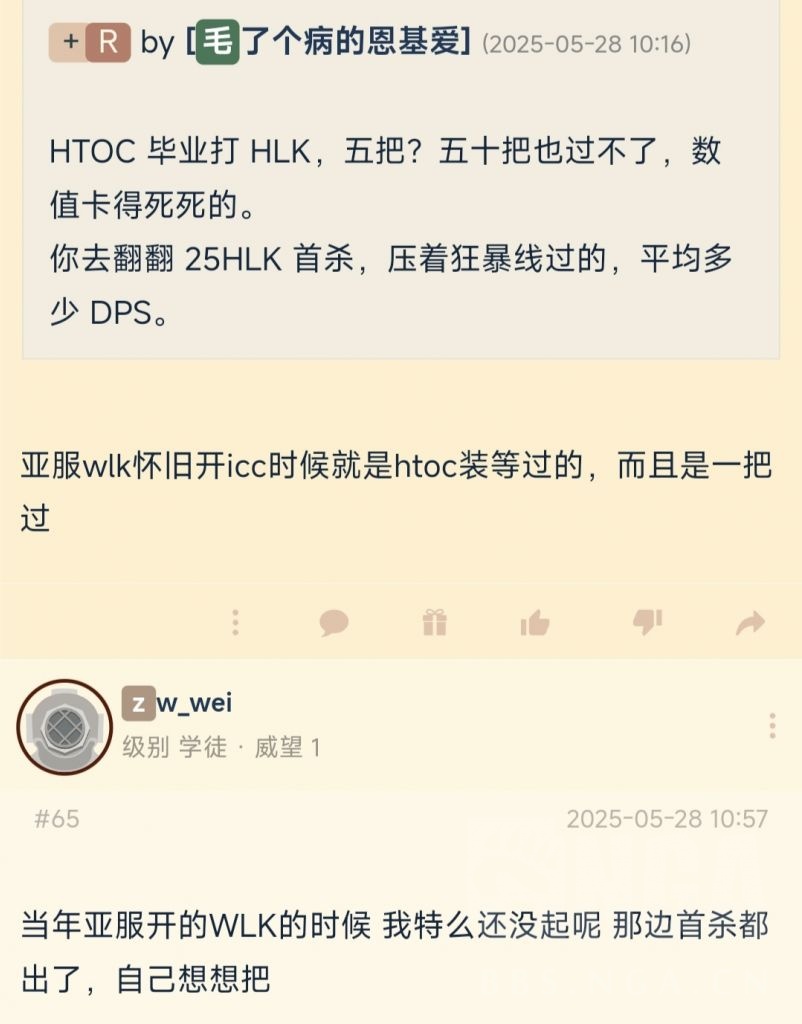Click the share arrow icon
The image size is (802, 1024).
click(750, 622)
